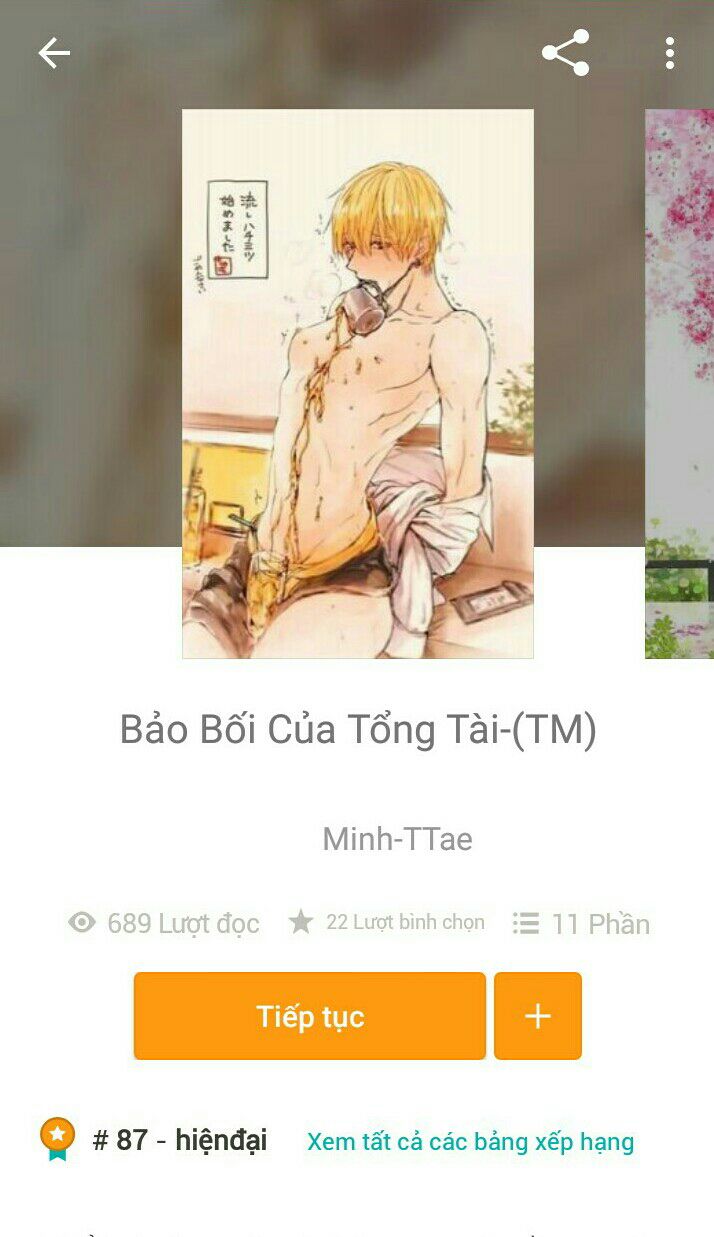The width and height of the screenshot is (714, 1237).
Task: Share this story
Action: pyautogui.click(x=566, y=53)
